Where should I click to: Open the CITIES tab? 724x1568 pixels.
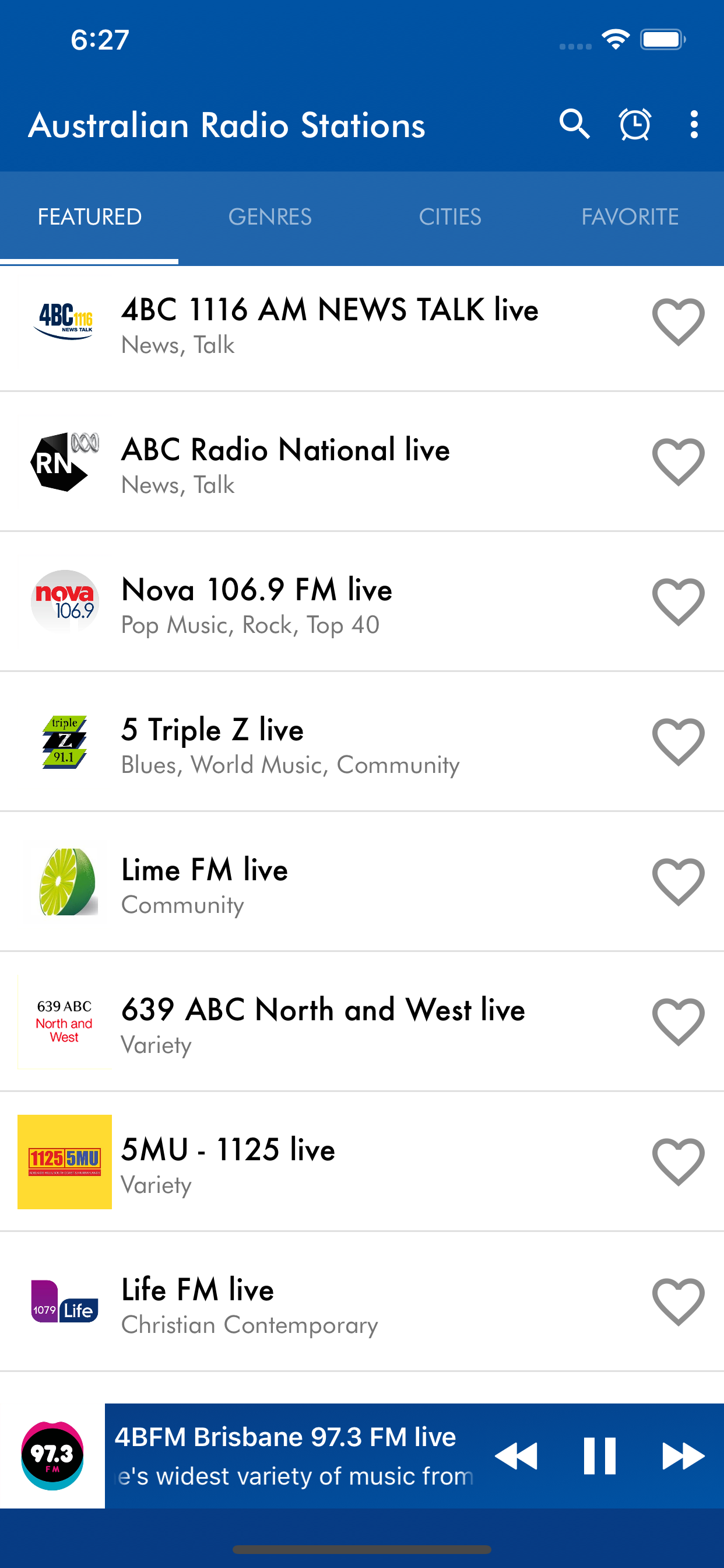(450, 216)
